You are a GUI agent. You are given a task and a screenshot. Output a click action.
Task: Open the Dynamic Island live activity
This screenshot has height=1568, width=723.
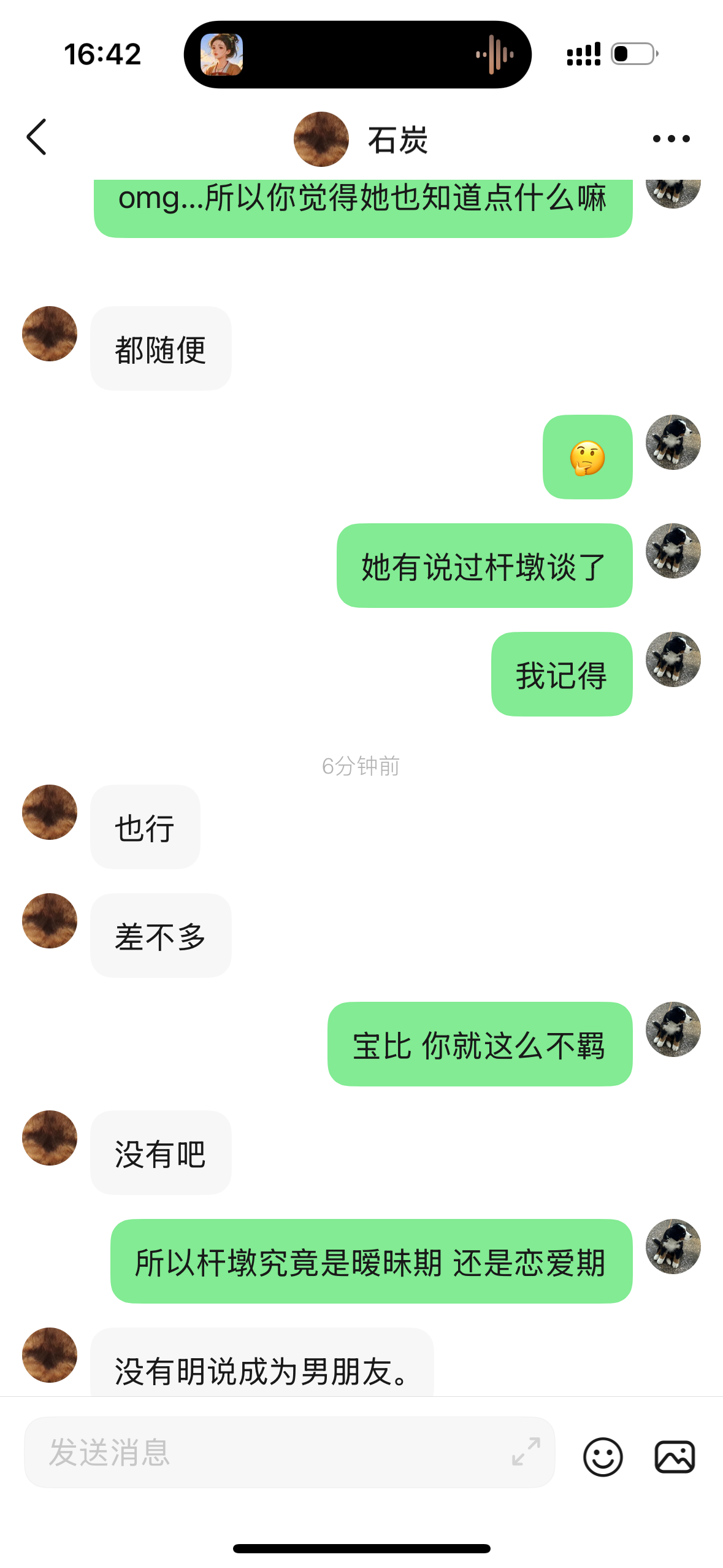tap(358, 55)
